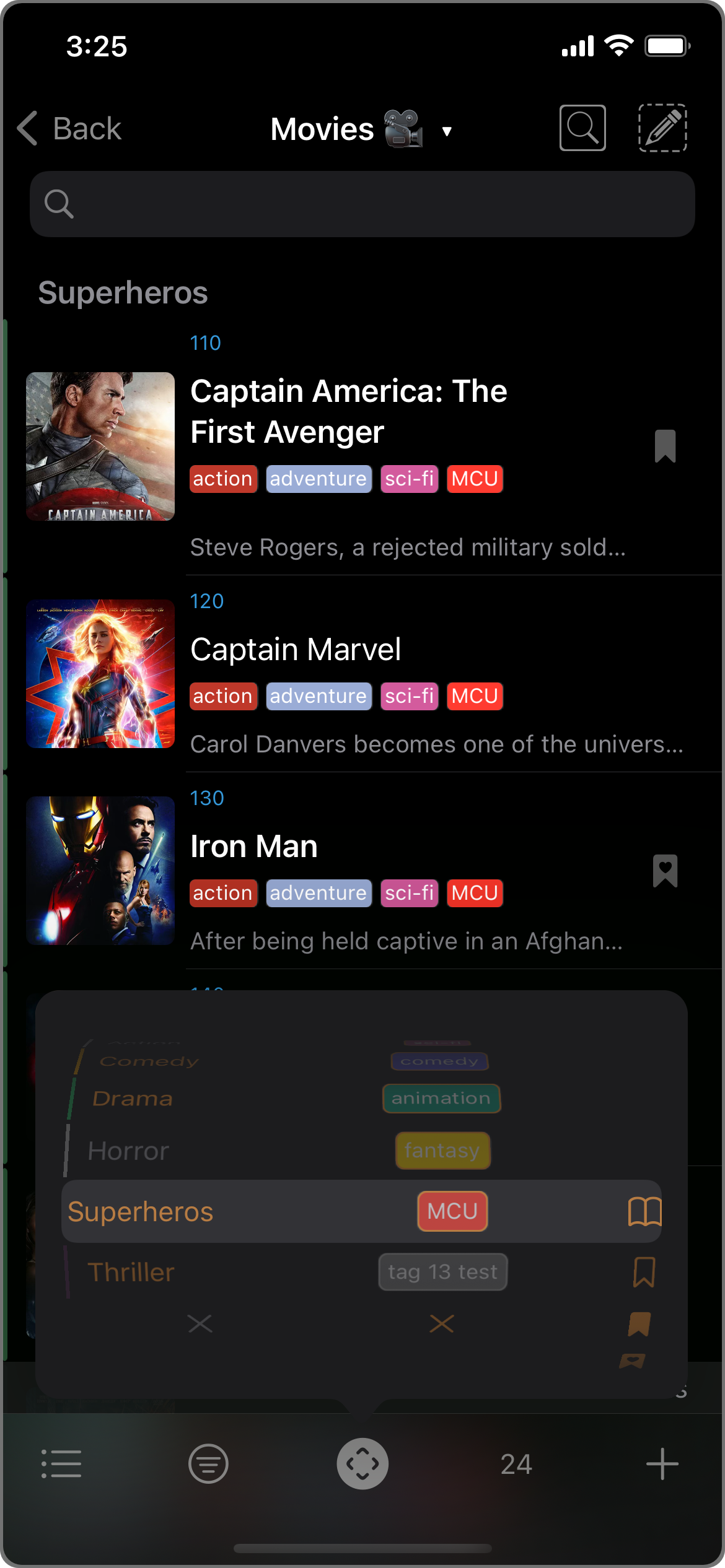Enter edit mode with pencil icon

(662, 128)
